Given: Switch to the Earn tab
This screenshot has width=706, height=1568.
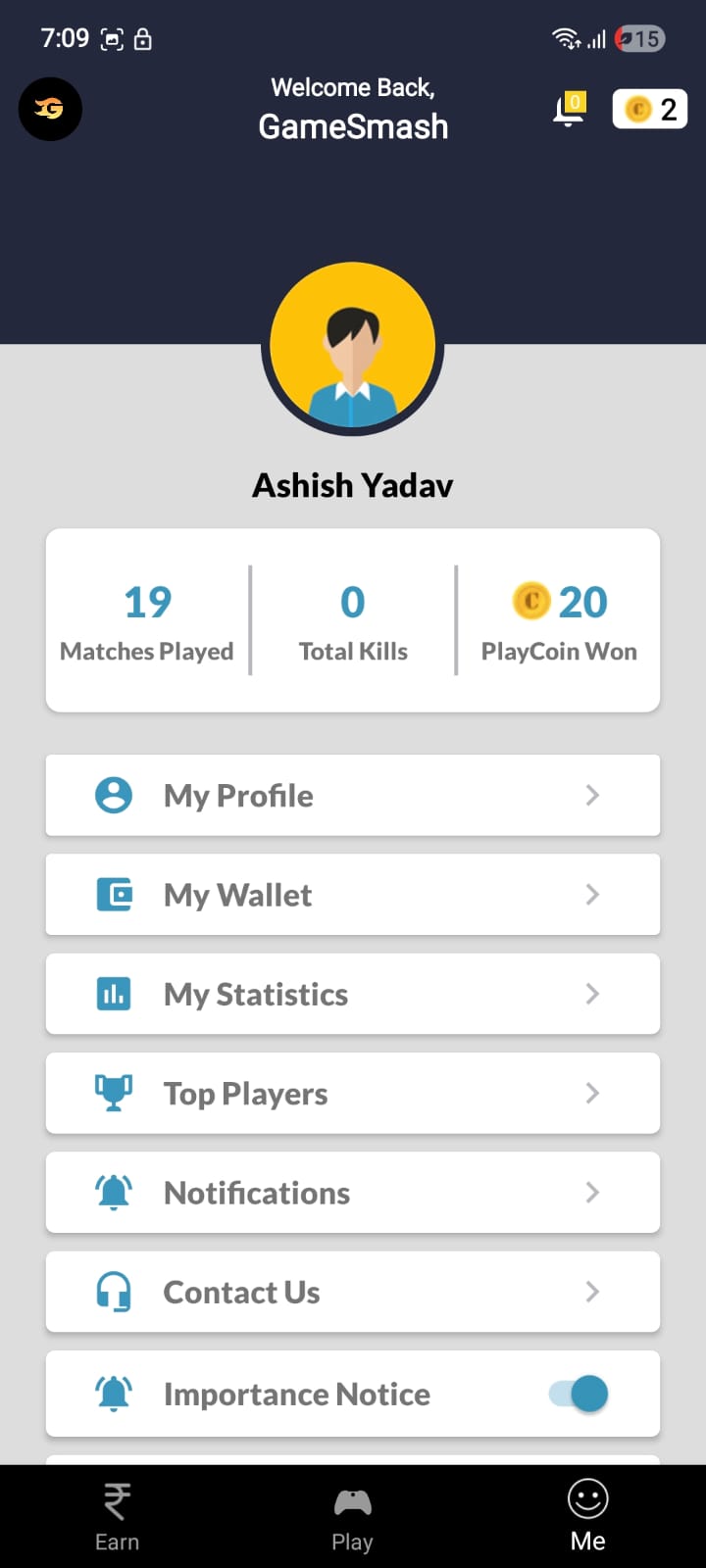Looking at the screenshot, I should pyautogui.click(x=117, y=1516).
